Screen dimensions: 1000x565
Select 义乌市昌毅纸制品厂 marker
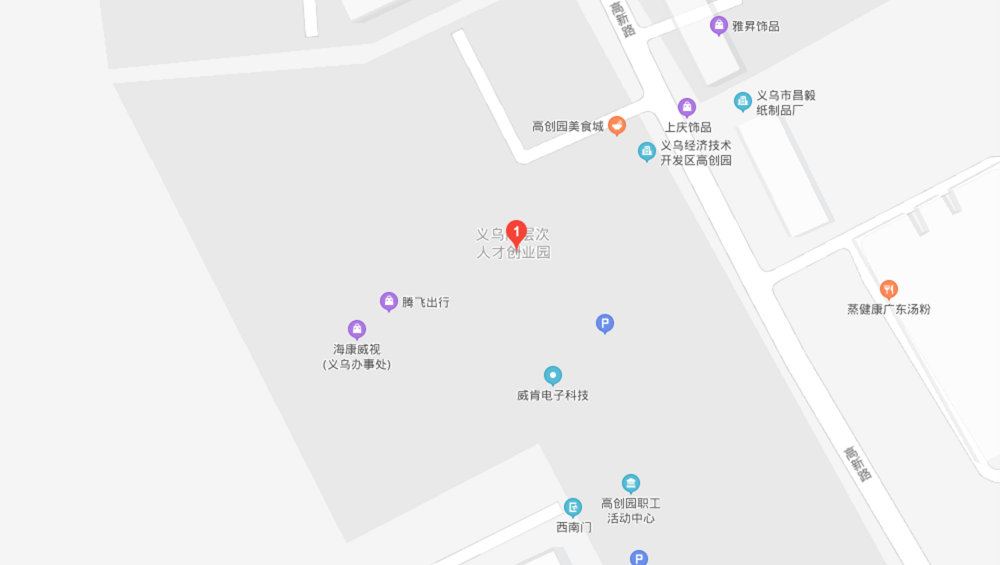coord(743,101)
